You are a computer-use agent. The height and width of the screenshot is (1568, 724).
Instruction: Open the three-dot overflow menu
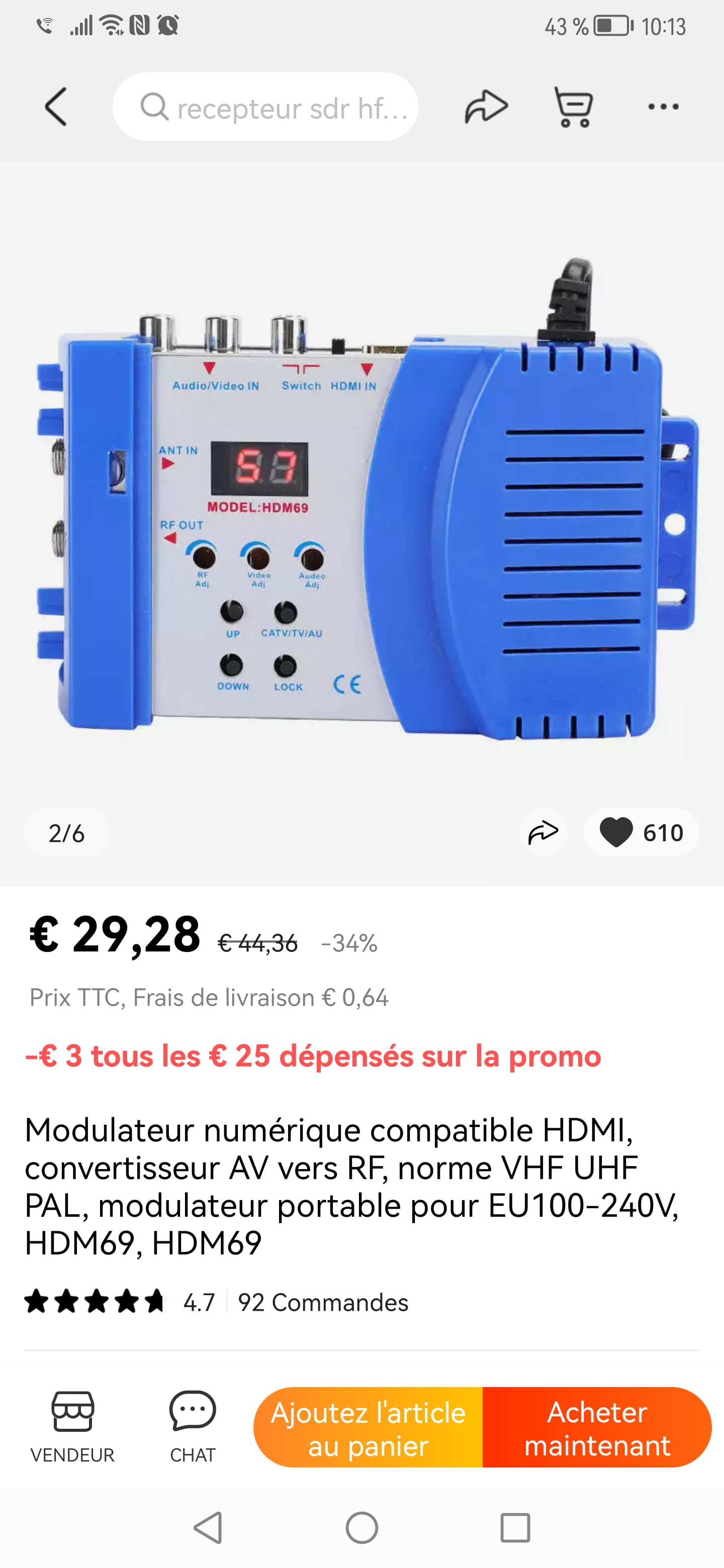pyautogui.click(x=663, y=107)
